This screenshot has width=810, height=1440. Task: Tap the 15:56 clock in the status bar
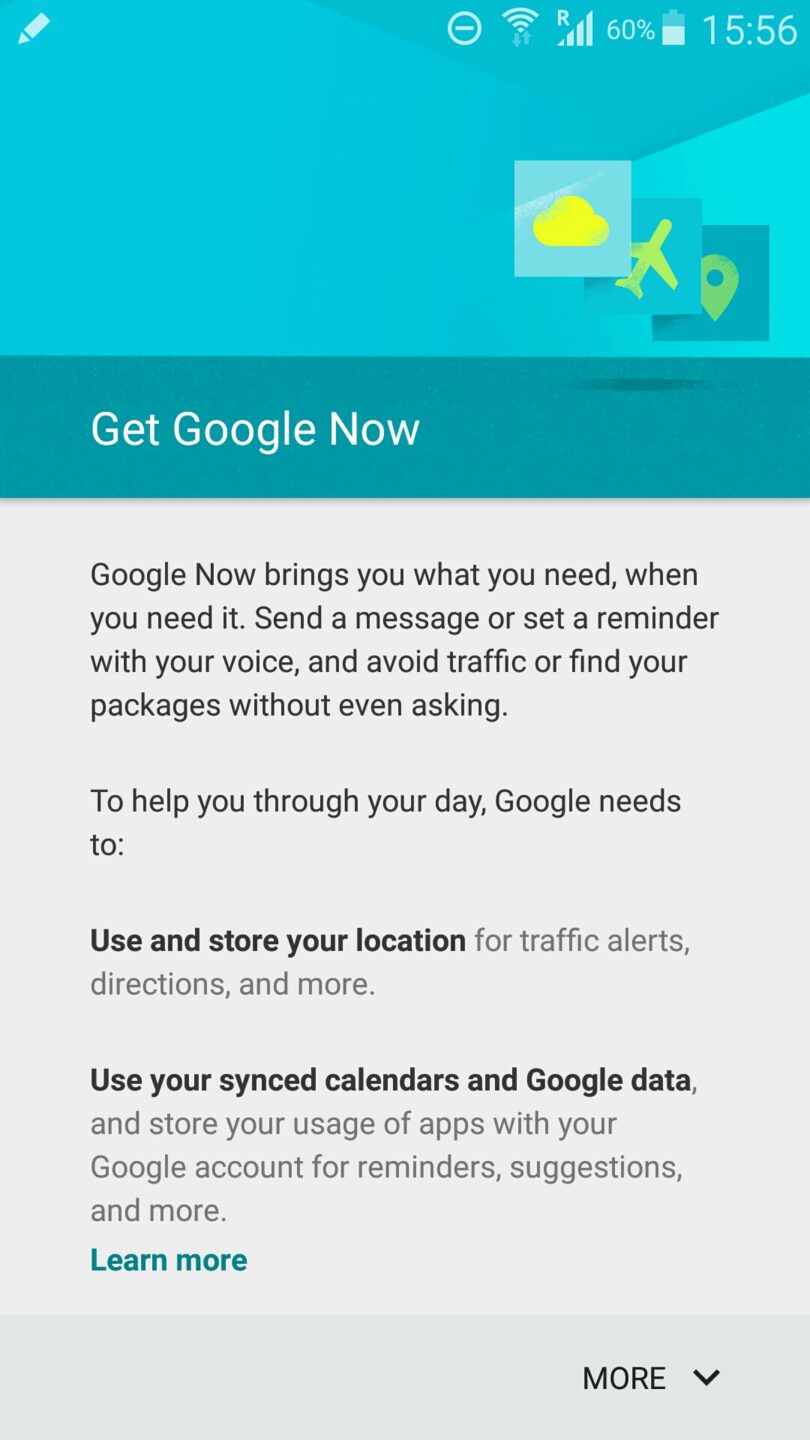[751, 29]
